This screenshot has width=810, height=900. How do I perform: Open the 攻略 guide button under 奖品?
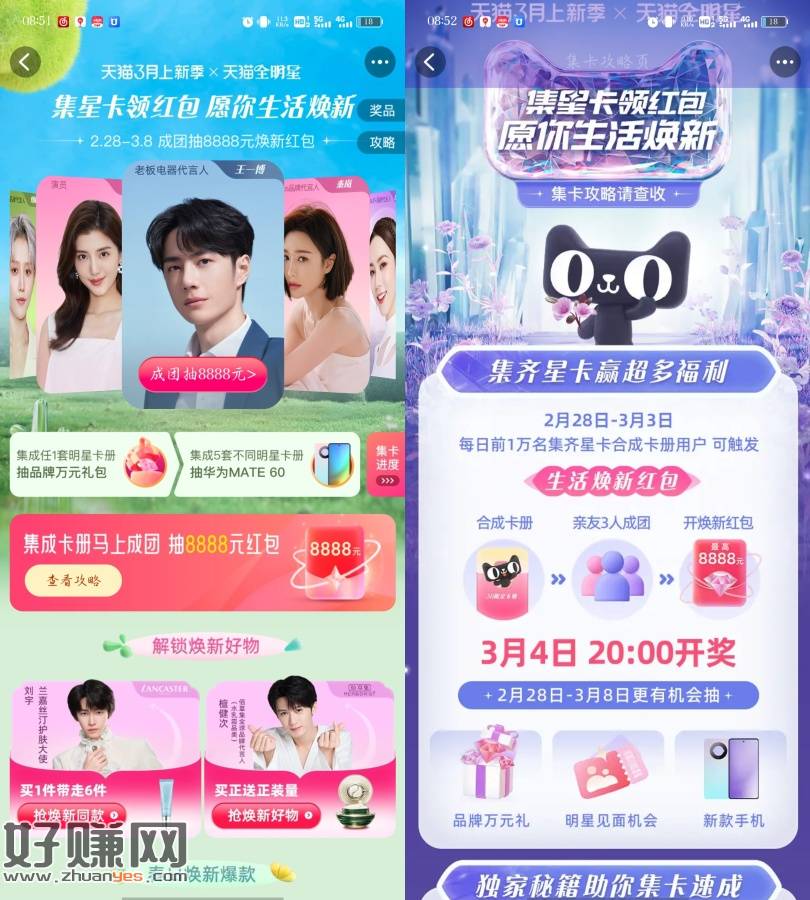(382, 142)
